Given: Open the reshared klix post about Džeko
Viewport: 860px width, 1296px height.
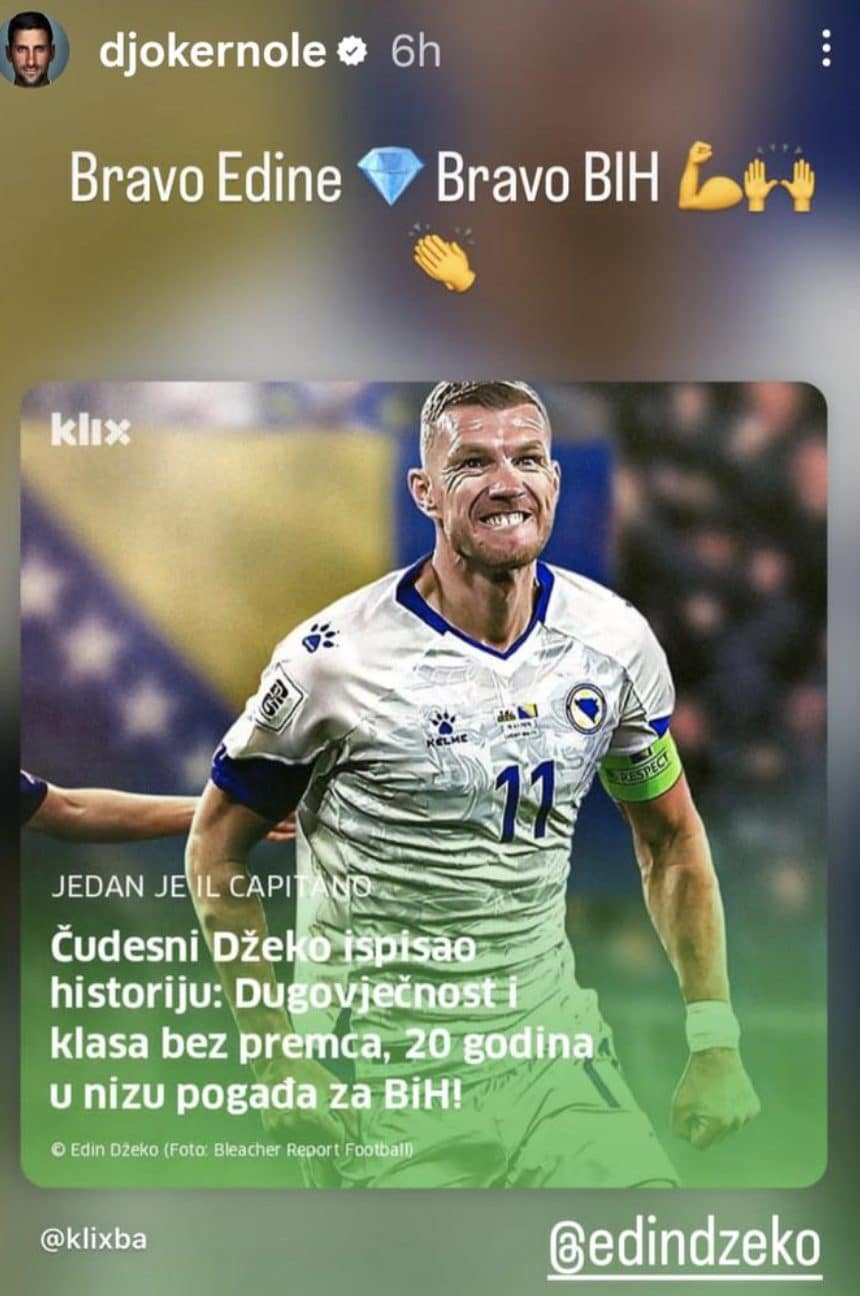Looking at the screenshot, I should point(423,784).
